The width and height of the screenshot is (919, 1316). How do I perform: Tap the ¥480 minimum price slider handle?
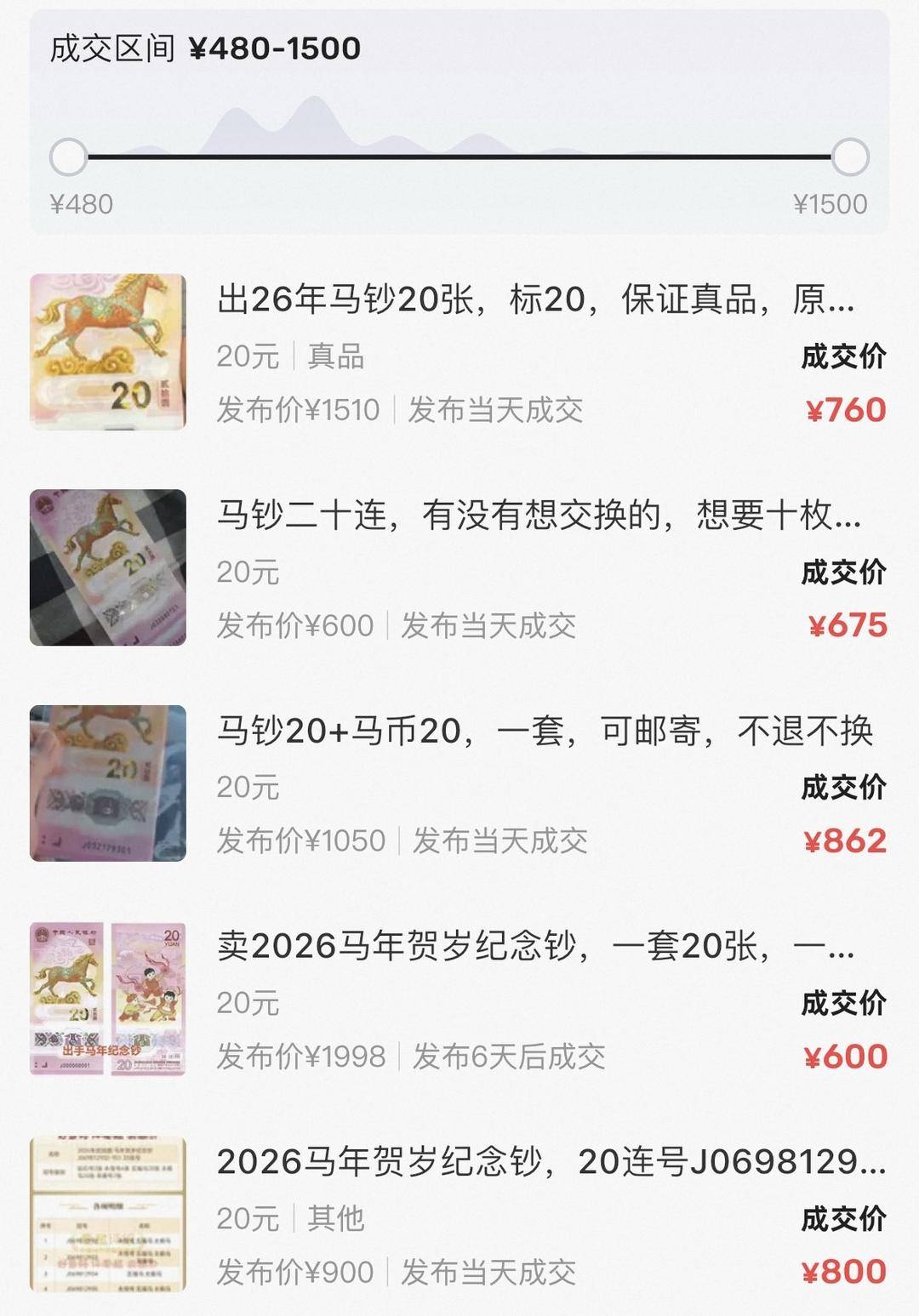point(68,157)
